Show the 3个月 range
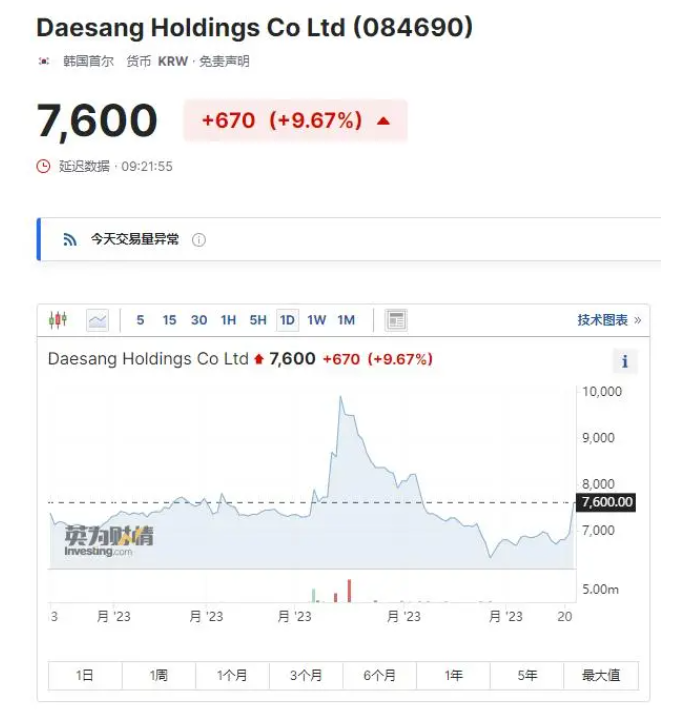The image size is (680, 710). (306, 676)
